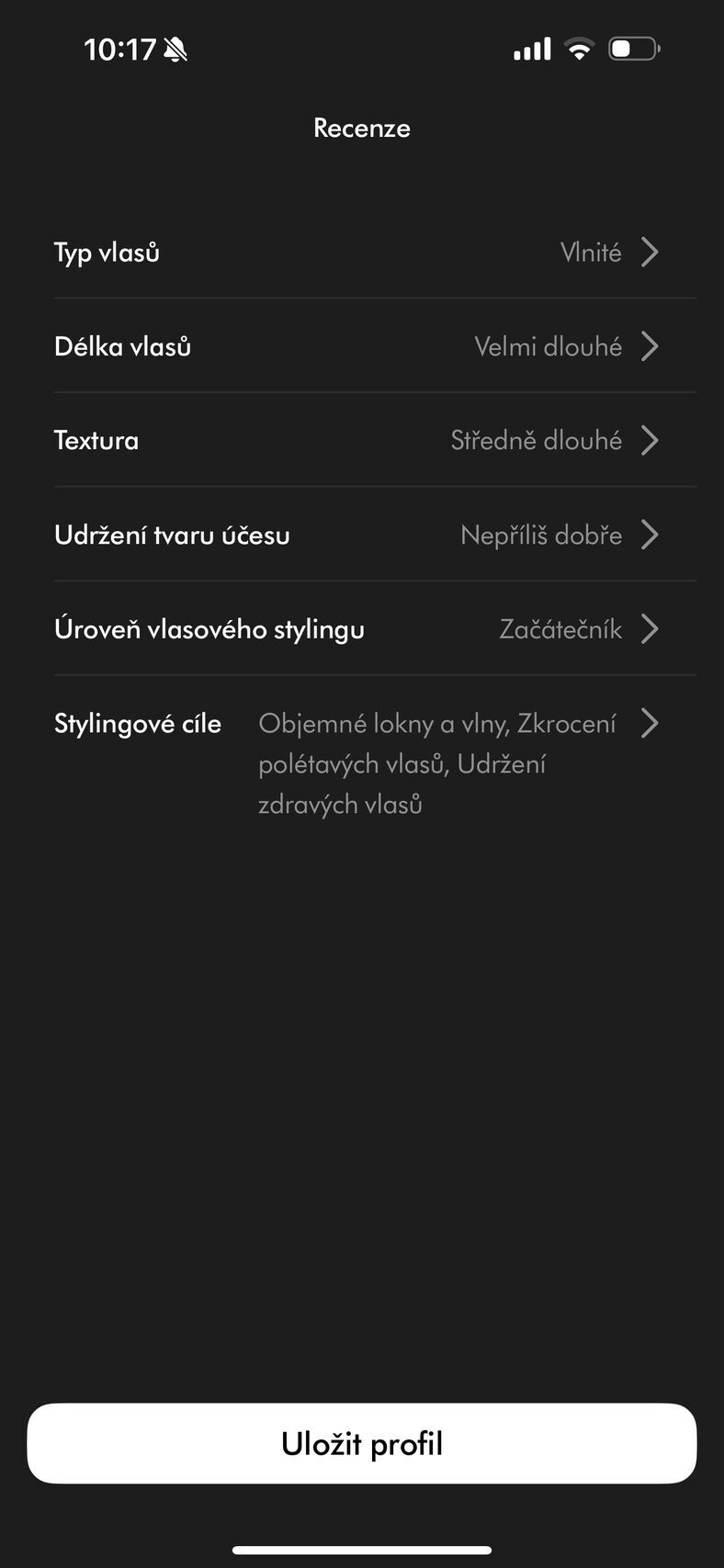The image size is (724, 1568).
Task: Change Délka vlasů hair length
Action: coord(362,347)
